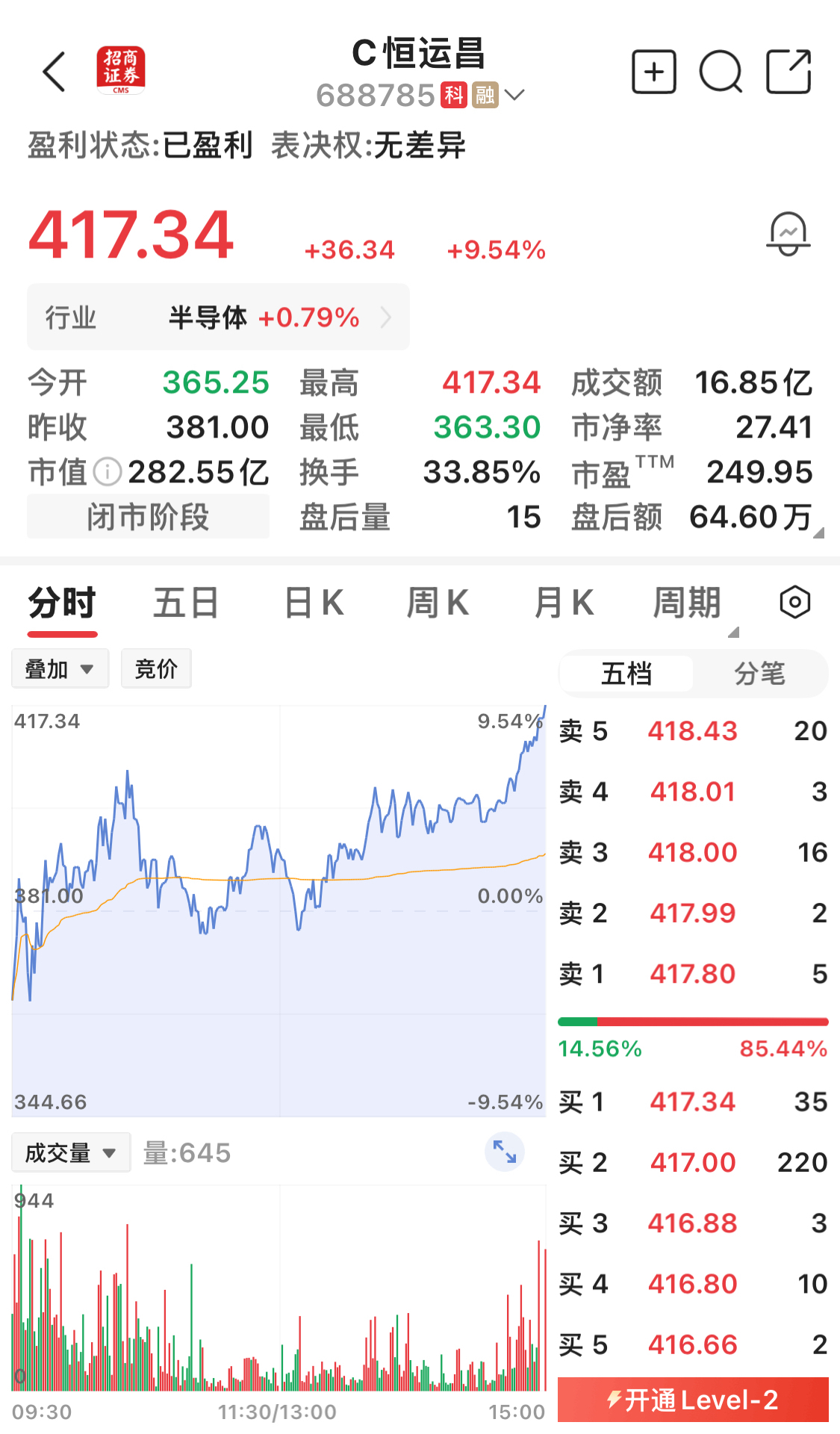Switch to the 月K chart tab

(x=564, y=603)
